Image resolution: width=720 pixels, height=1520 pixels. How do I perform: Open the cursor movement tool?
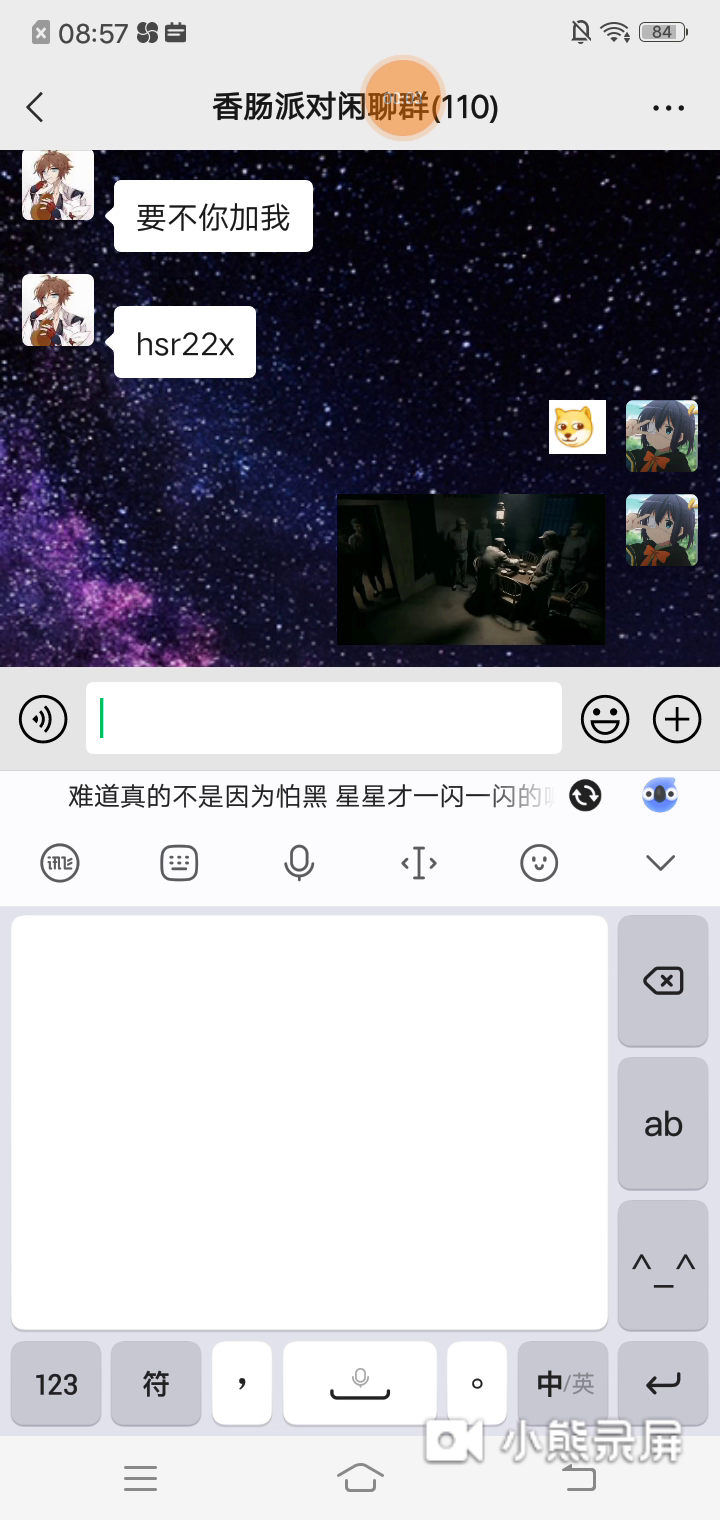pos(419,862)
